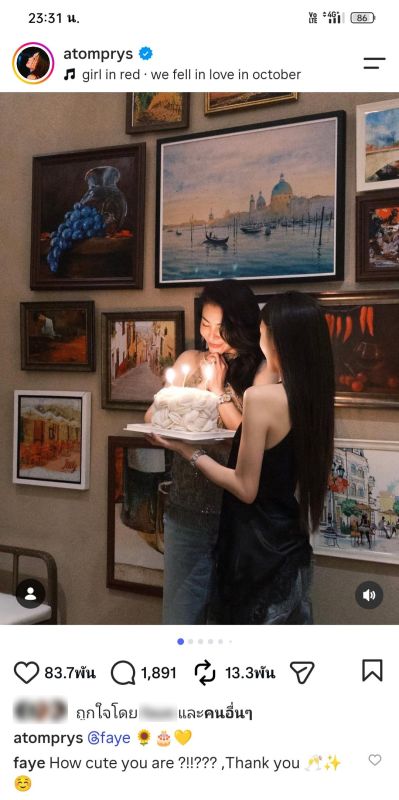The height and width of the screenshot is (800, 399).
Task: Repost this post
Action: pos(205,673)
